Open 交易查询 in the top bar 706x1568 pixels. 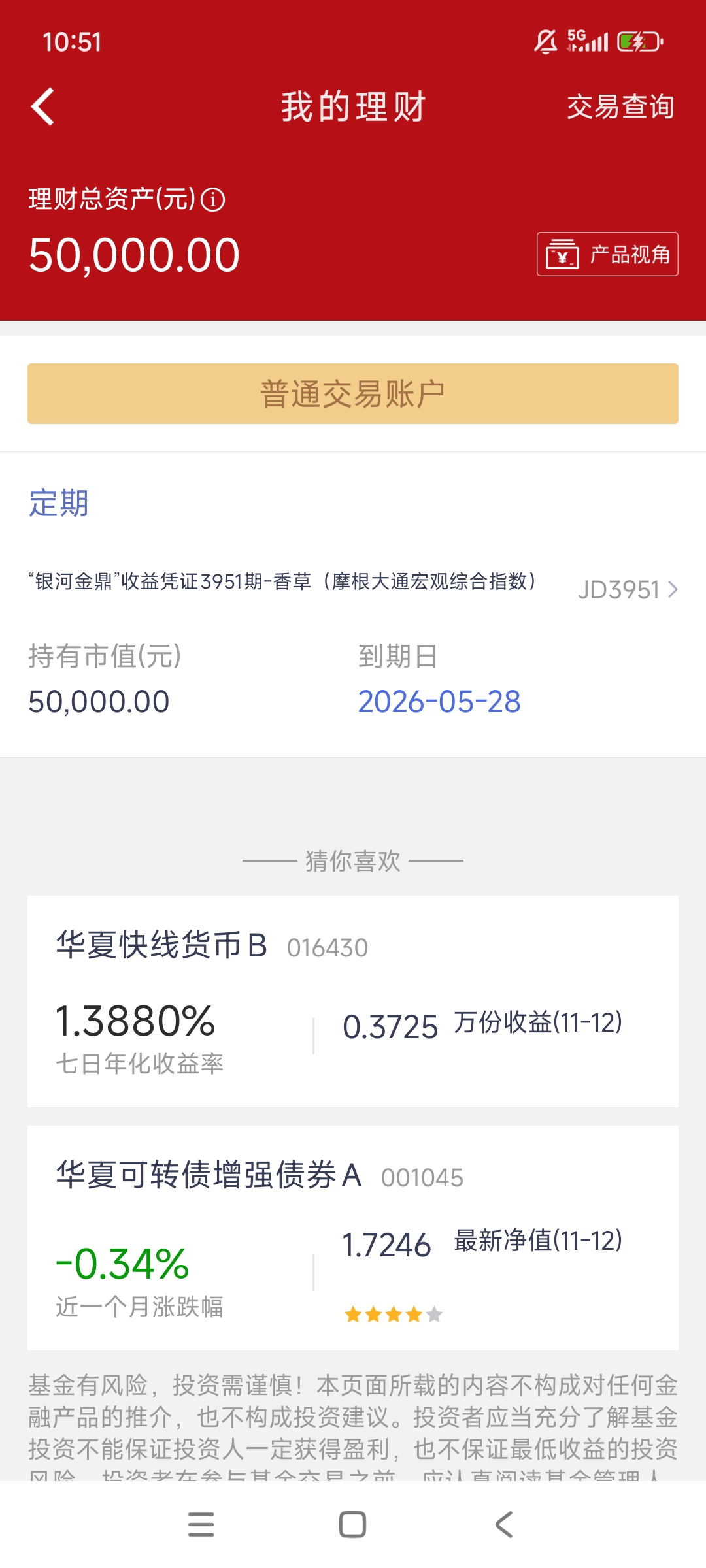click(x=620, y=106)
